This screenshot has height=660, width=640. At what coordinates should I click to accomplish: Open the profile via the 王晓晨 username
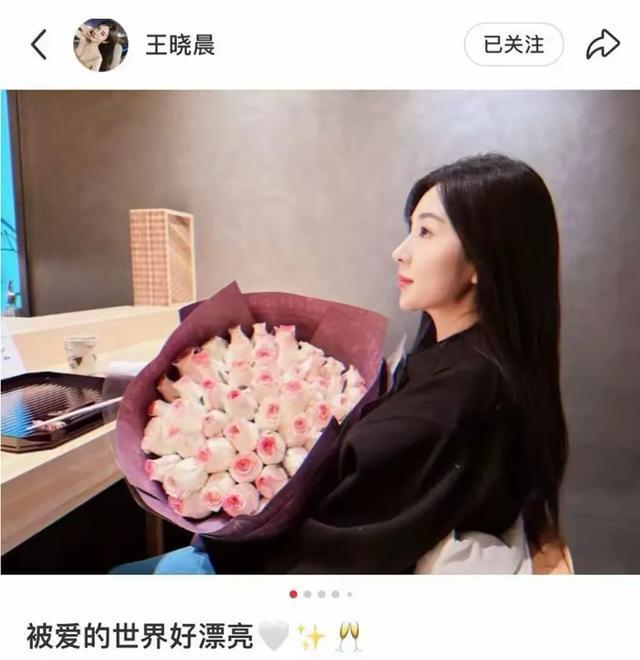click(181, 45)
